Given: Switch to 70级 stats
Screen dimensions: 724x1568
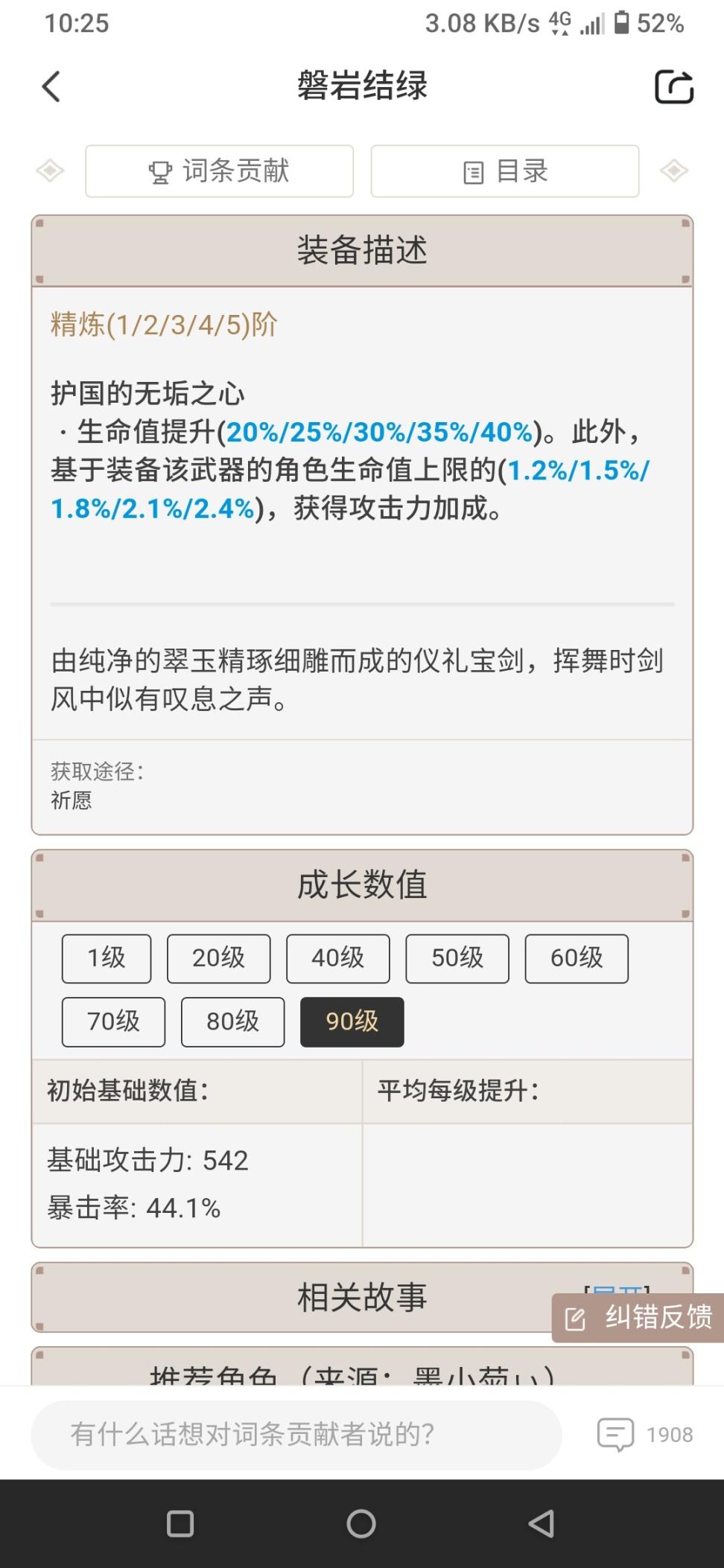Looking at the screenshot, I should [113, 1022].
